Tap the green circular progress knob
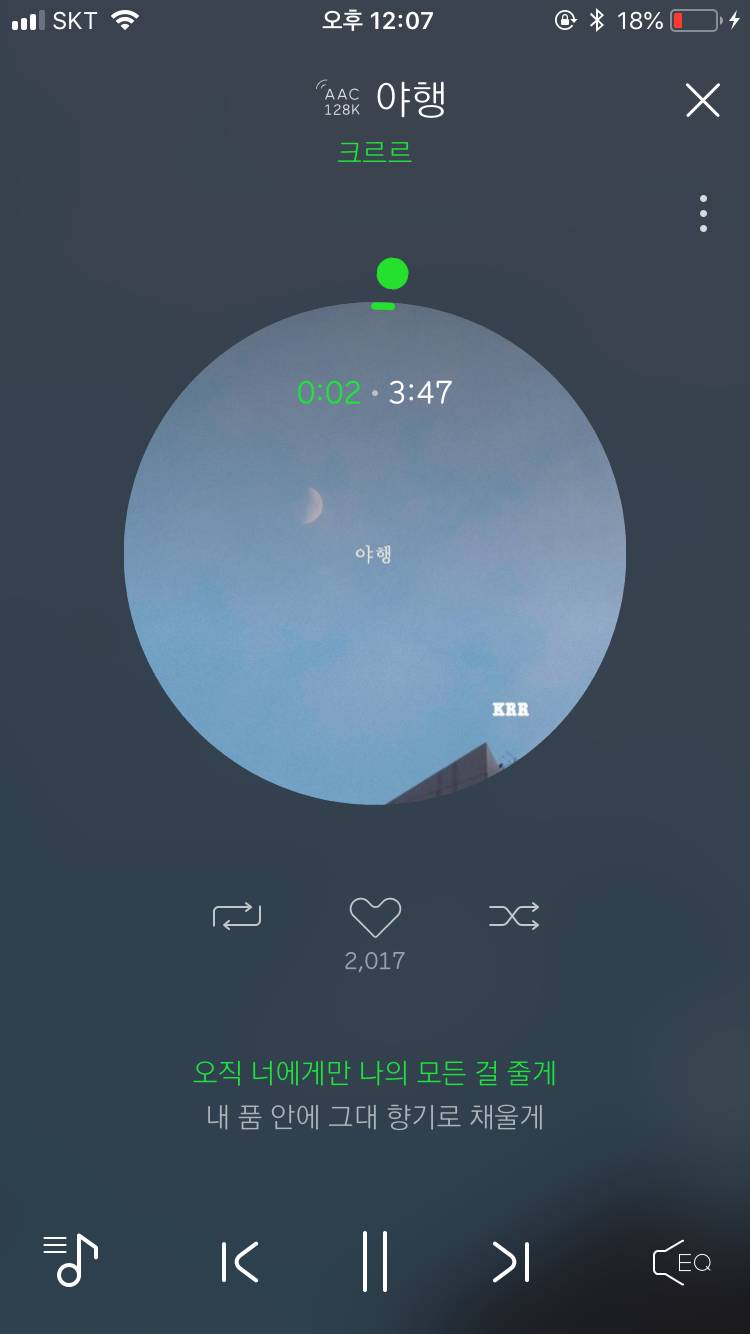The height and width of the screenshot is (1334, 750). pyautogui.click(x=392, y=273)
